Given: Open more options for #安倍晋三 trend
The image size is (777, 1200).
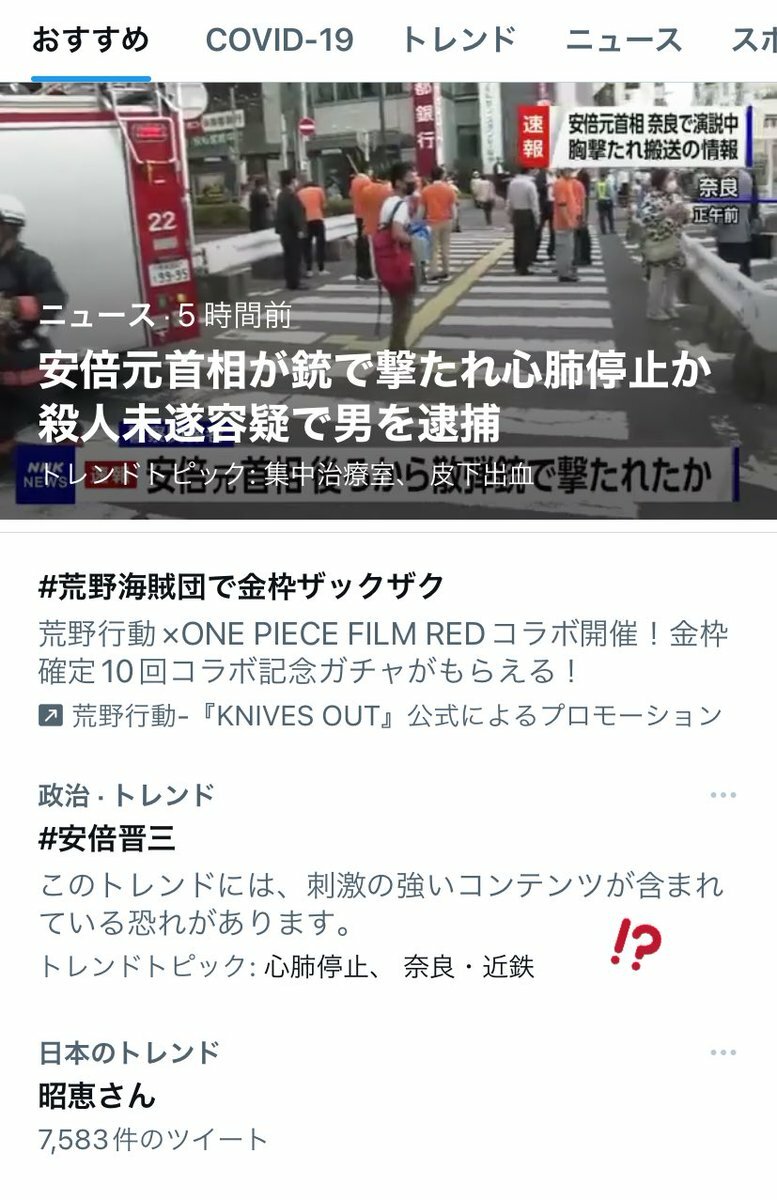Looking at the screenshot, I should click(x=722, y=796).
